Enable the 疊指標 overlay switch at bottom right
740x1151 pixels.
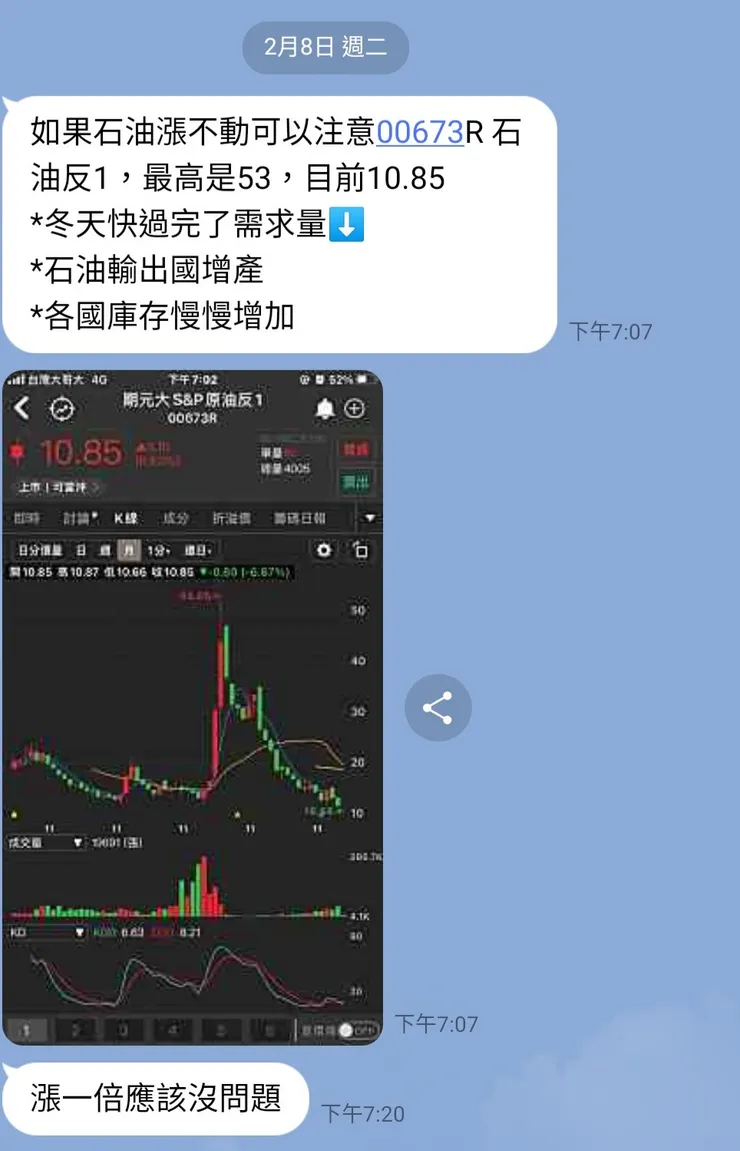pos(347,1028)
